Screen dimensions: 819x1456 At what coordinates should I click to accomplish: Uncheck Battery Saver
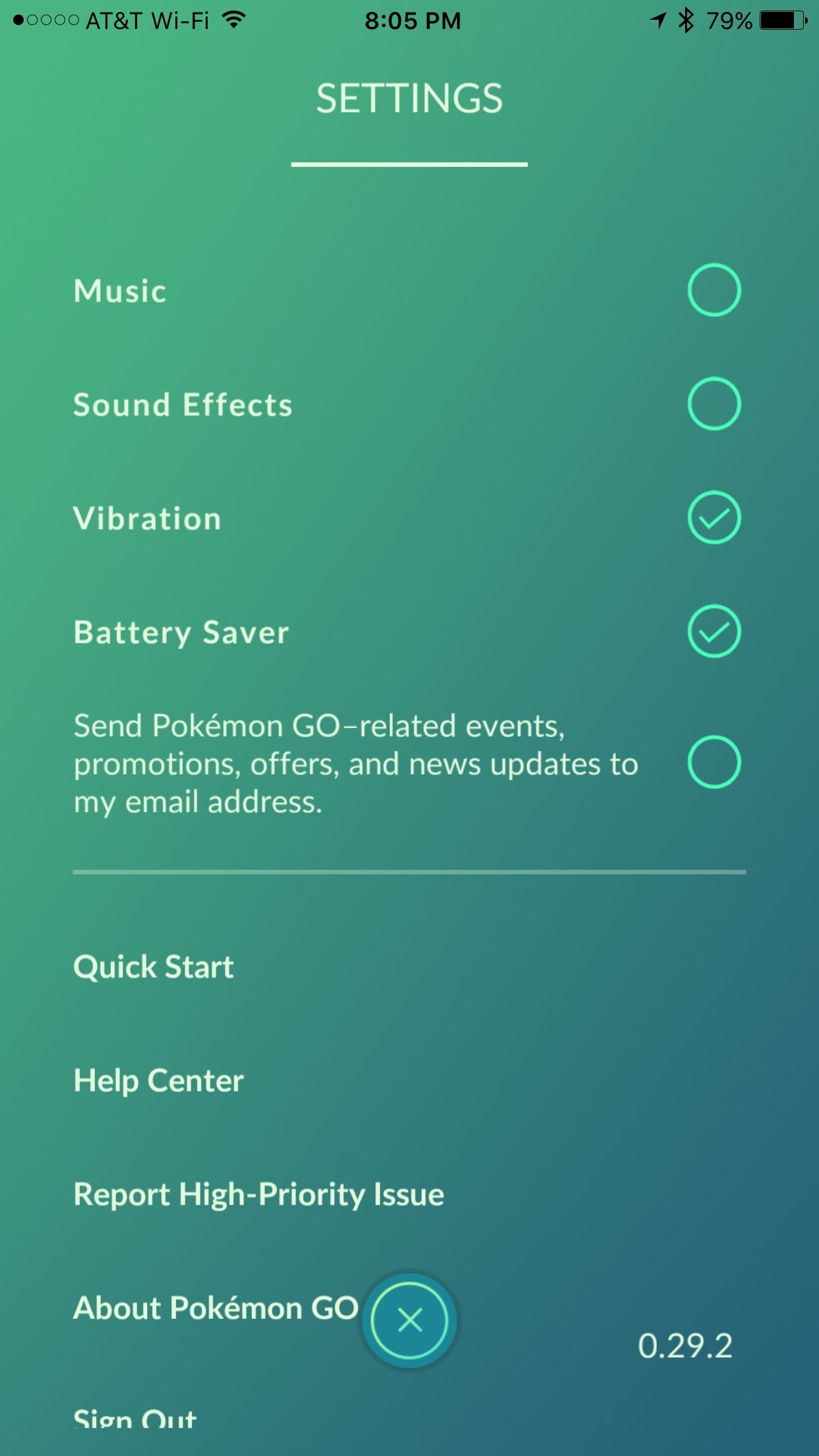714,631
